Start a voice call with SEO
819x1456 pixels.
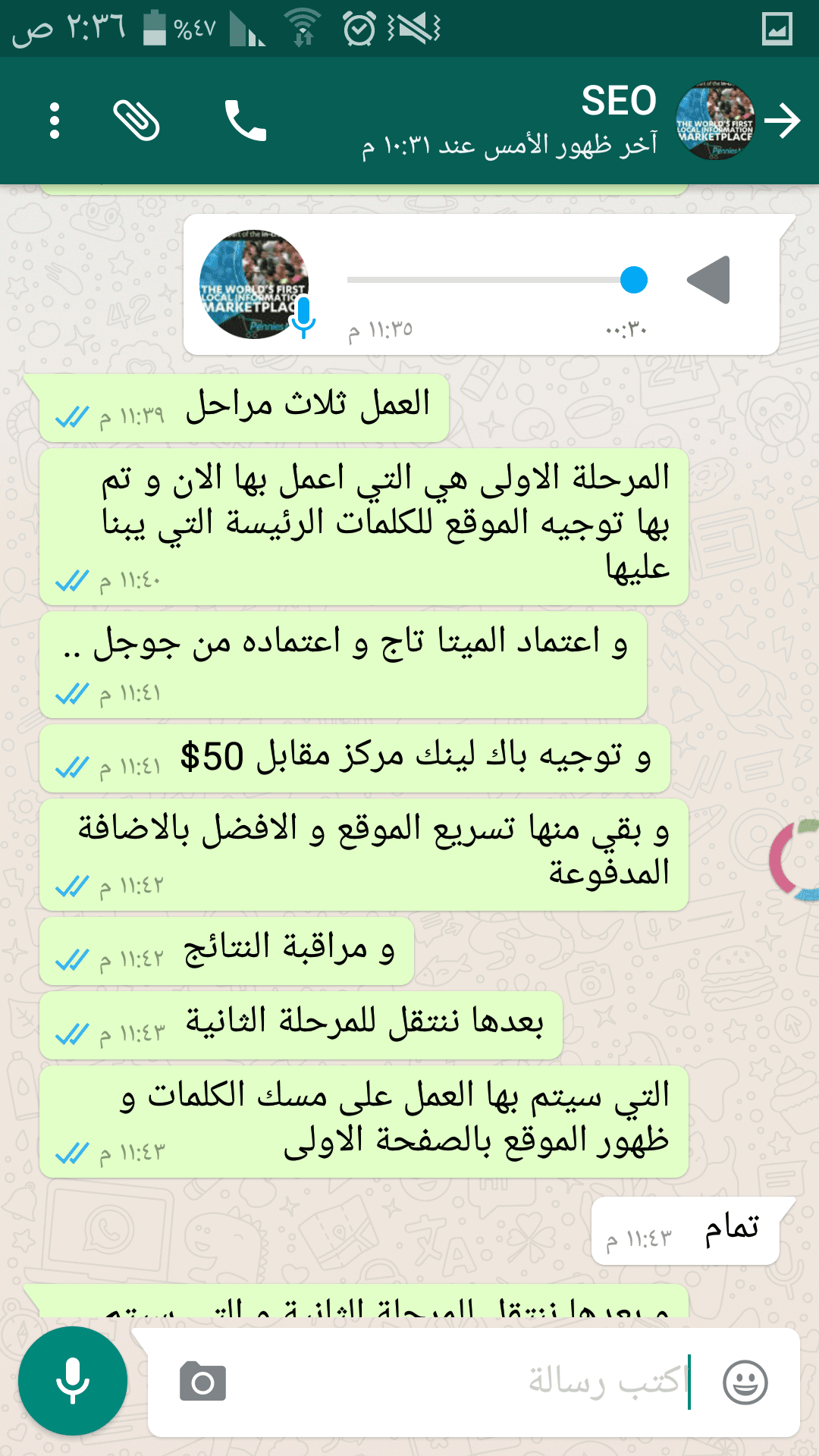[246, 121]
